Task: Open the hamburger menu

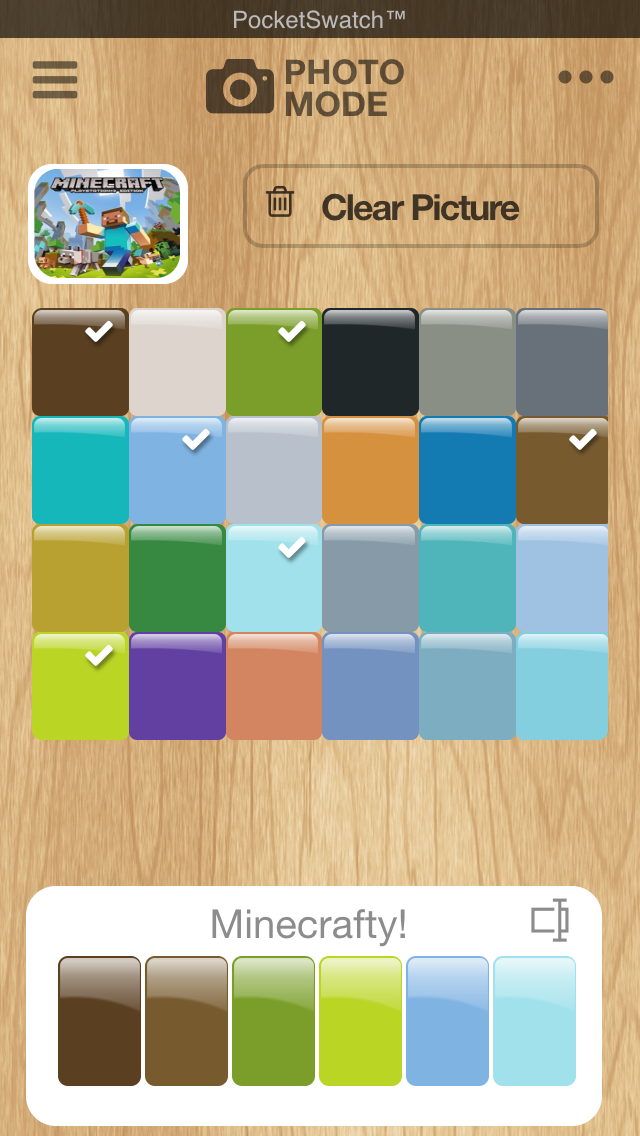Action: tap(55, 80)
